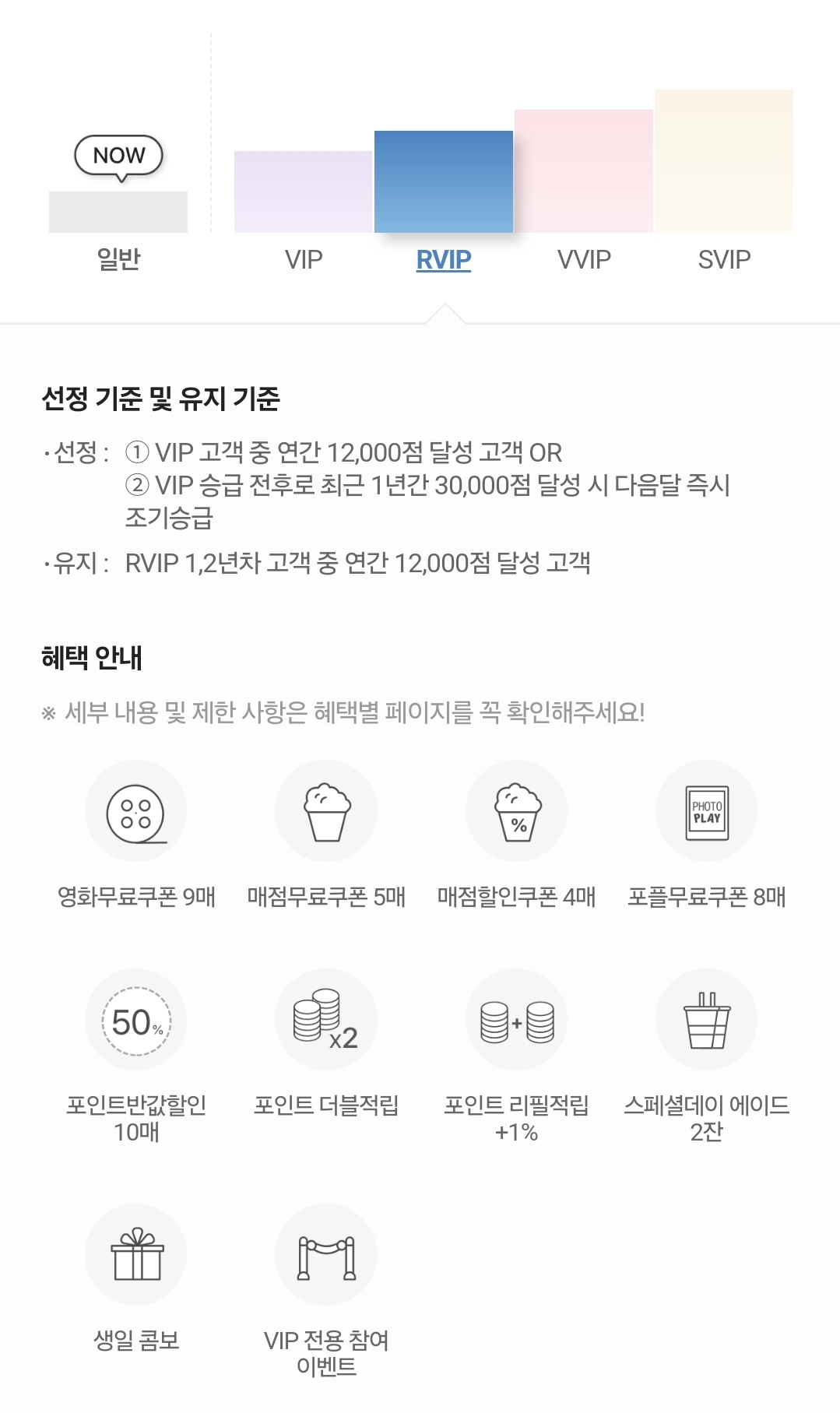Select the 일반 grade label
This screenshot has width=840, height=1413.
[118, 260]
